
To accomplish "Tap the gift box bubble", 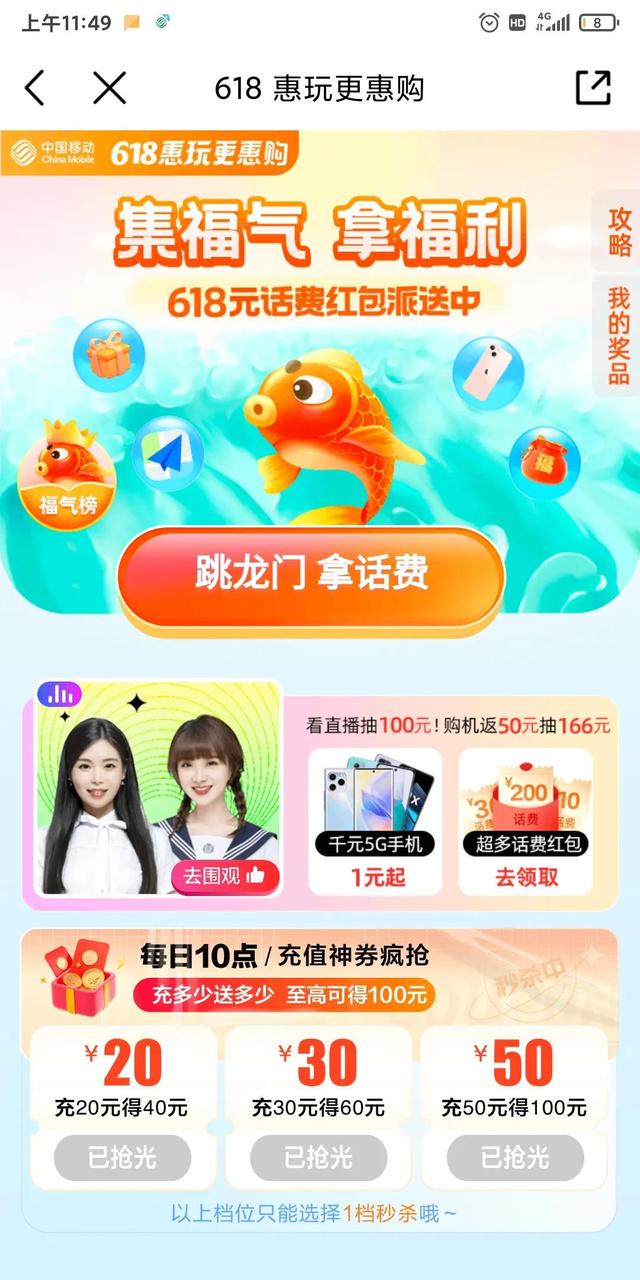I will click(109, 354).
